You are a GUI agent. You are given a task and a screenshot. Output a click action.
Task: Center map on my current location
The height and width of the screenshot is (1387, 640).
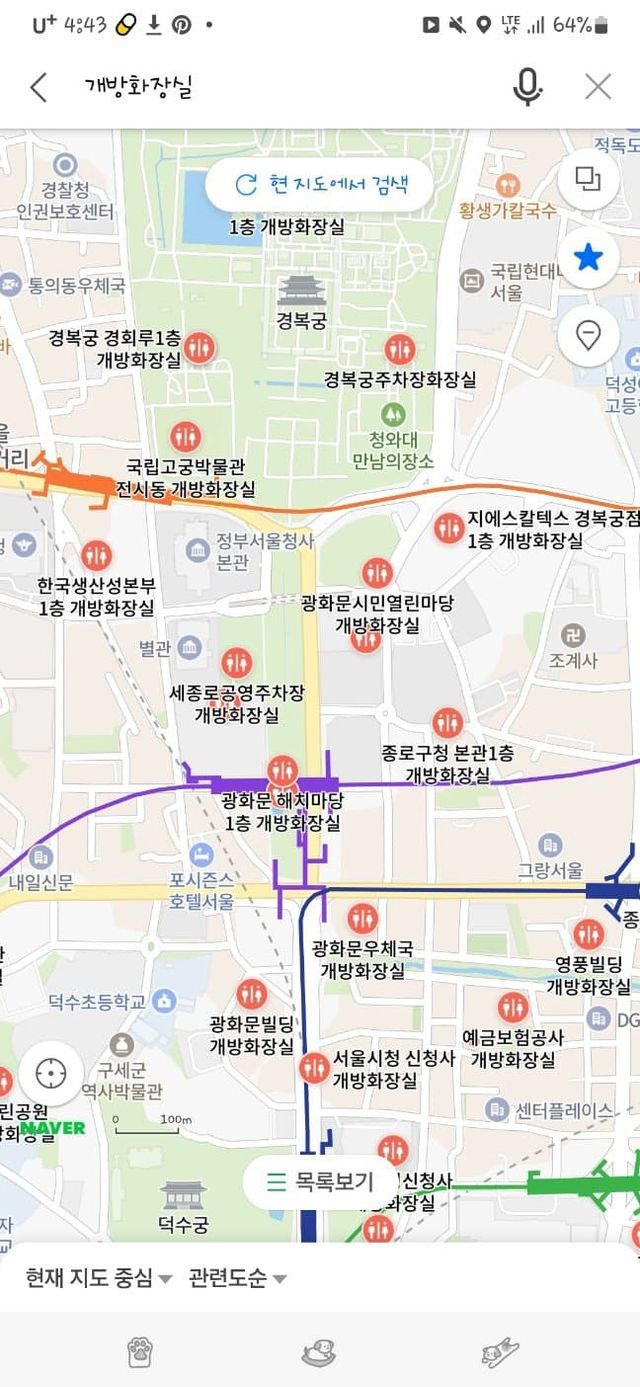point(49,1074)
